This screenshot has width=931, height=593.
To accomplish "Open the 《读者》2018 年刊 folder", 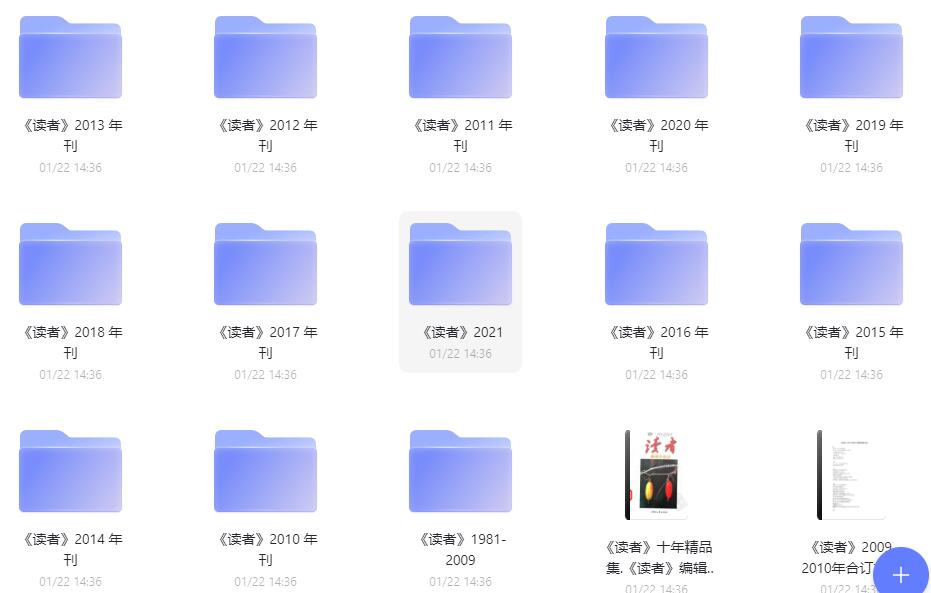I will point(70,265).
